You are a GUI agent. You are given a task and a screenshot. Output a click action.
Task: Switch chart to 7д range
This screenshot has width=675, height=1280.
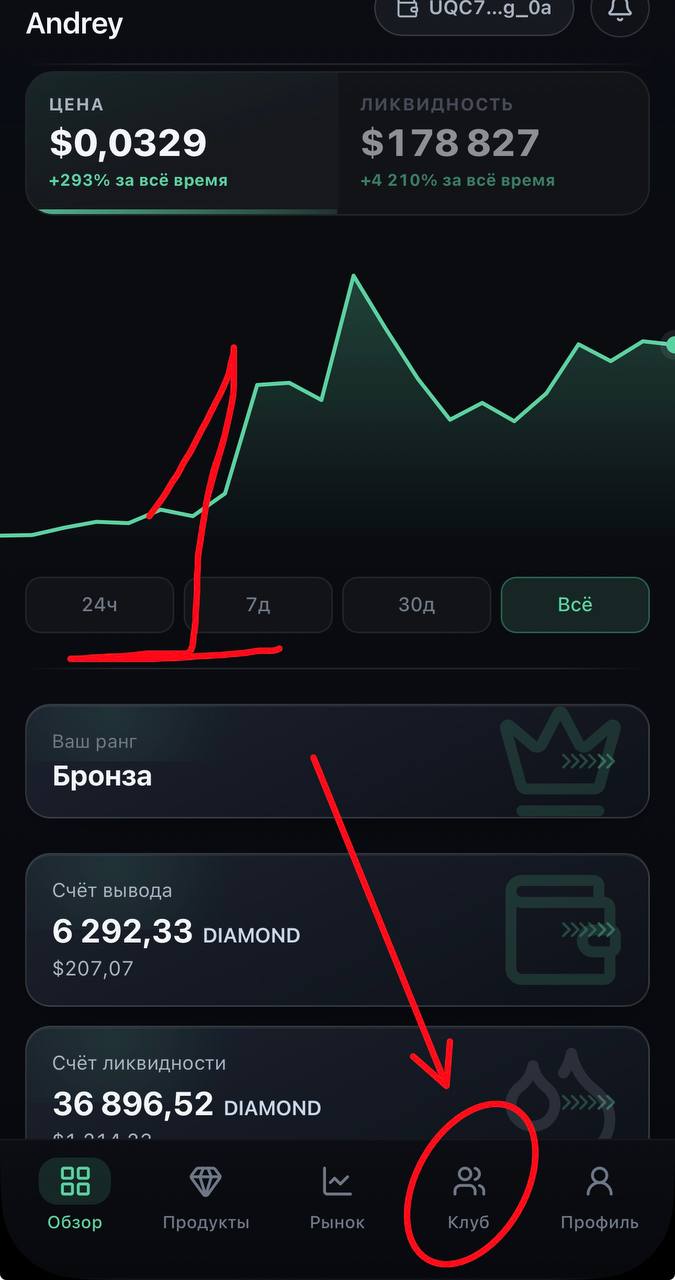[x=258, y=605]
